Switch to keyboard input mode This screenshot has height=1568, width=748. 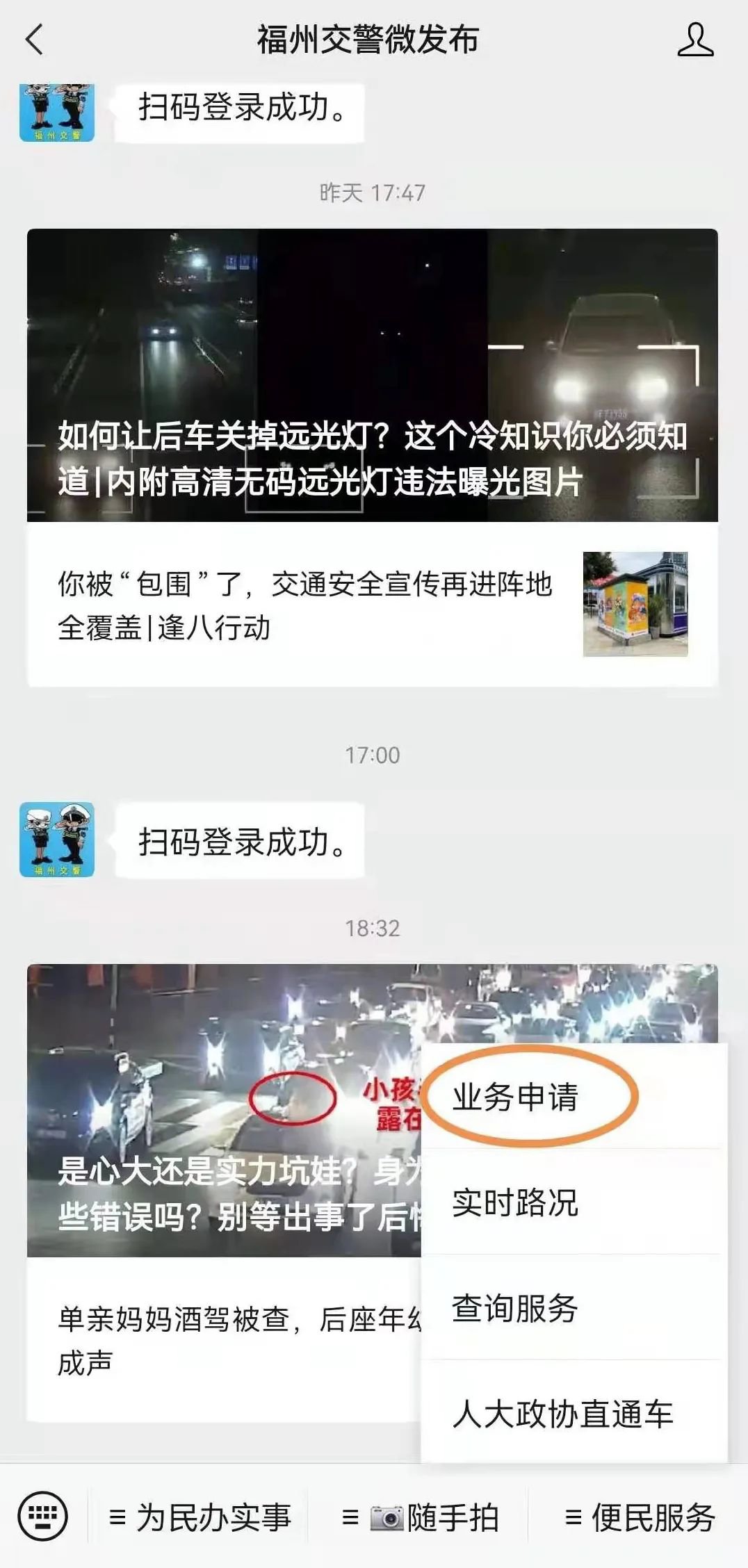(43, 1517)
